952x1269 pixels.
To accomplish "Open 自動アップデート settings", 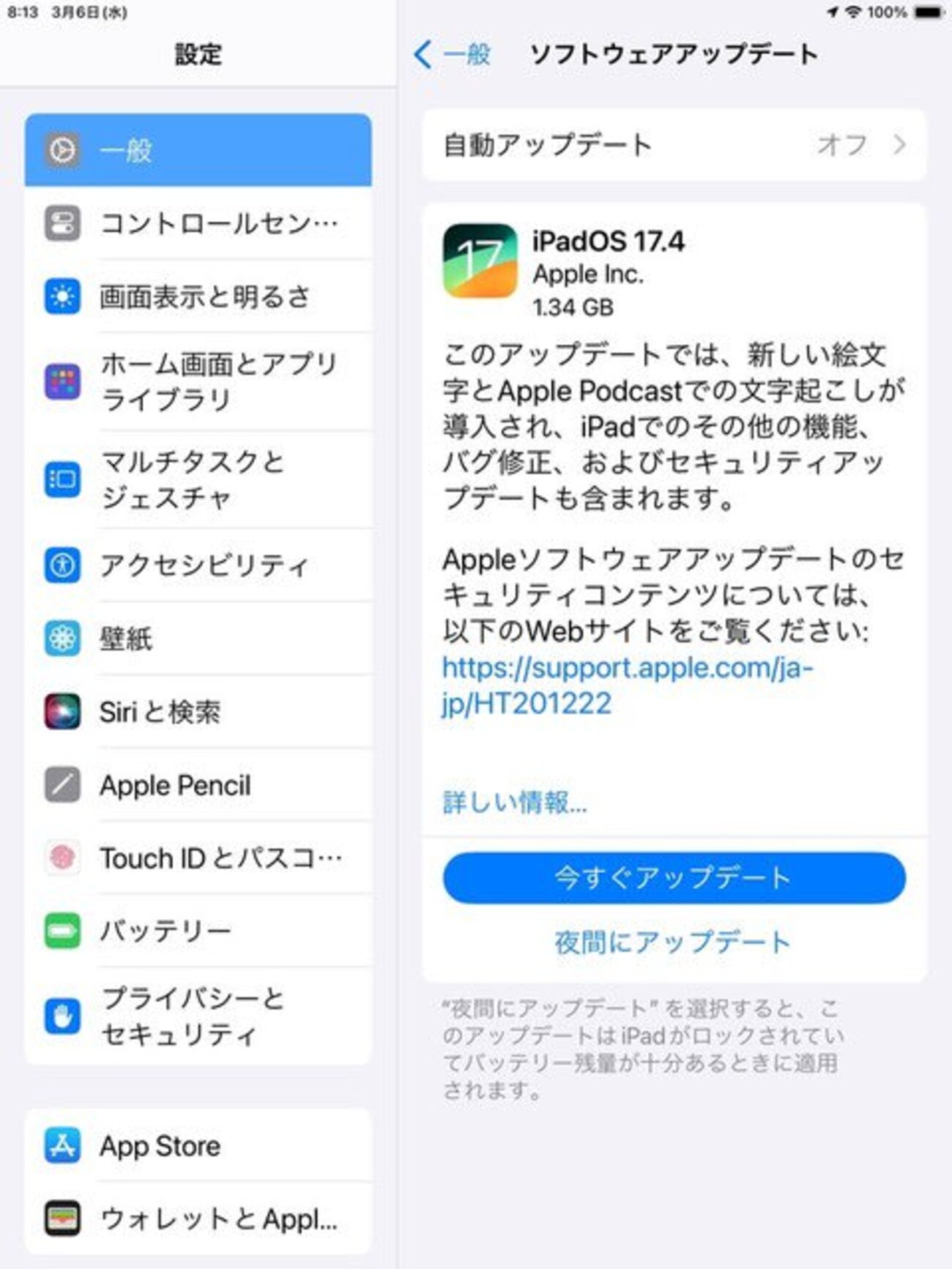I will coord(674,145).
